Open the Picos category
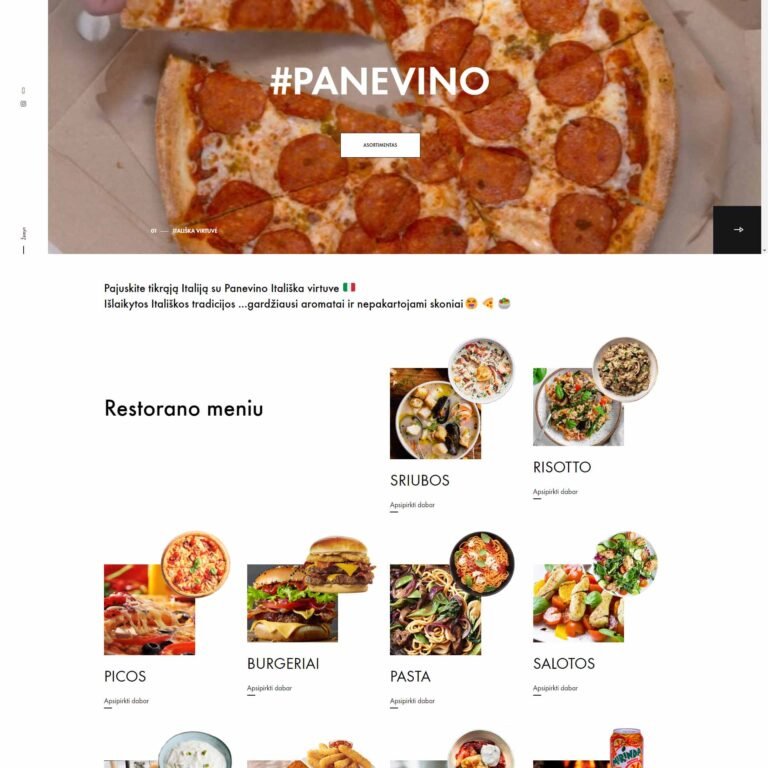The image size is (768, 768). tap(125, 676)
